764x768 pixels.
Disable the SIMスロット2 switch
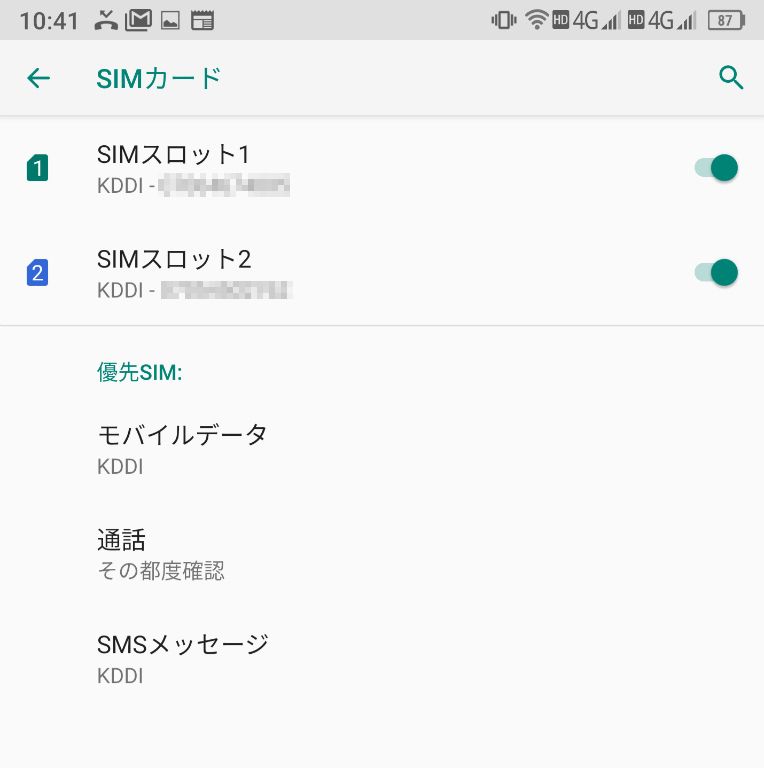[717, 272]
